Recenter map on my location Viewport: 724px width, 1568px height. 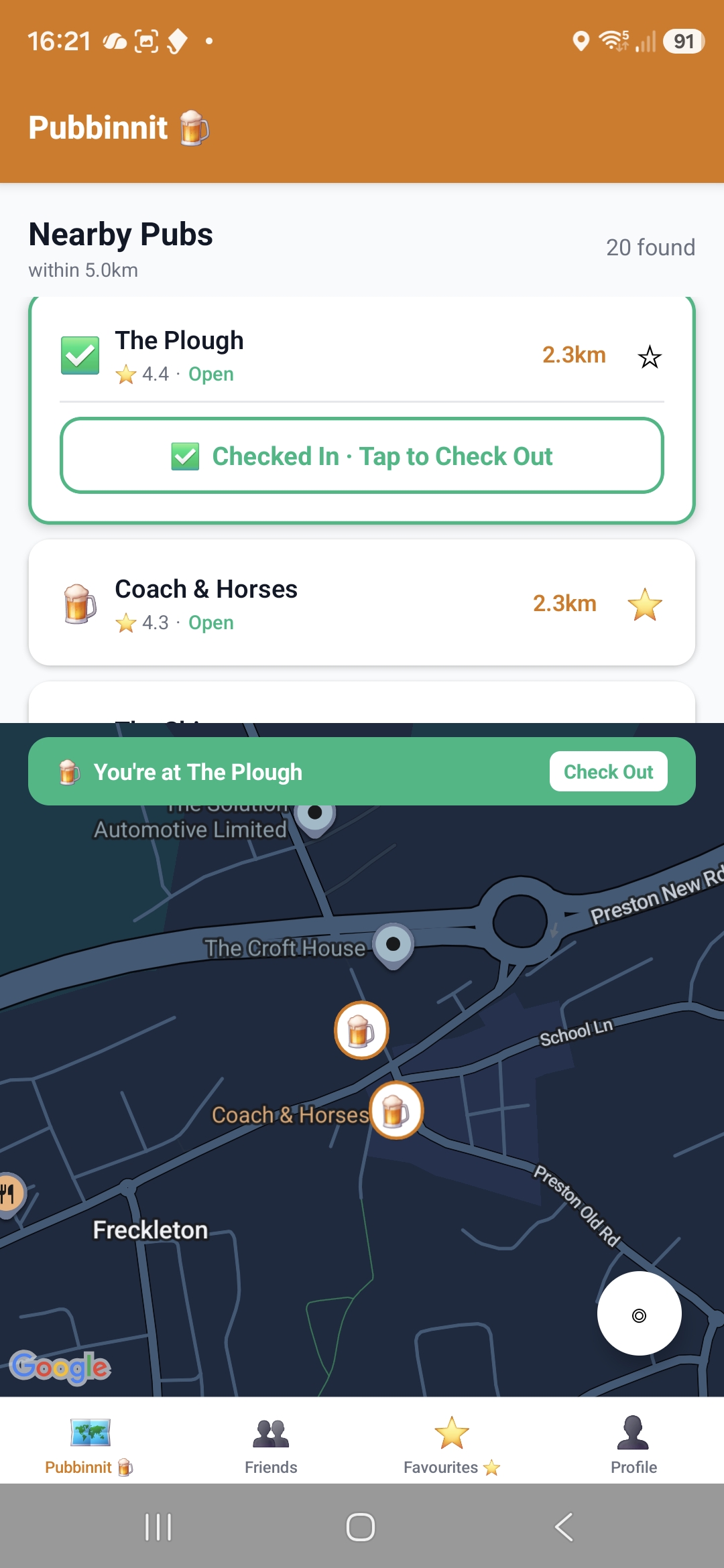click(x=639, y=1315)
